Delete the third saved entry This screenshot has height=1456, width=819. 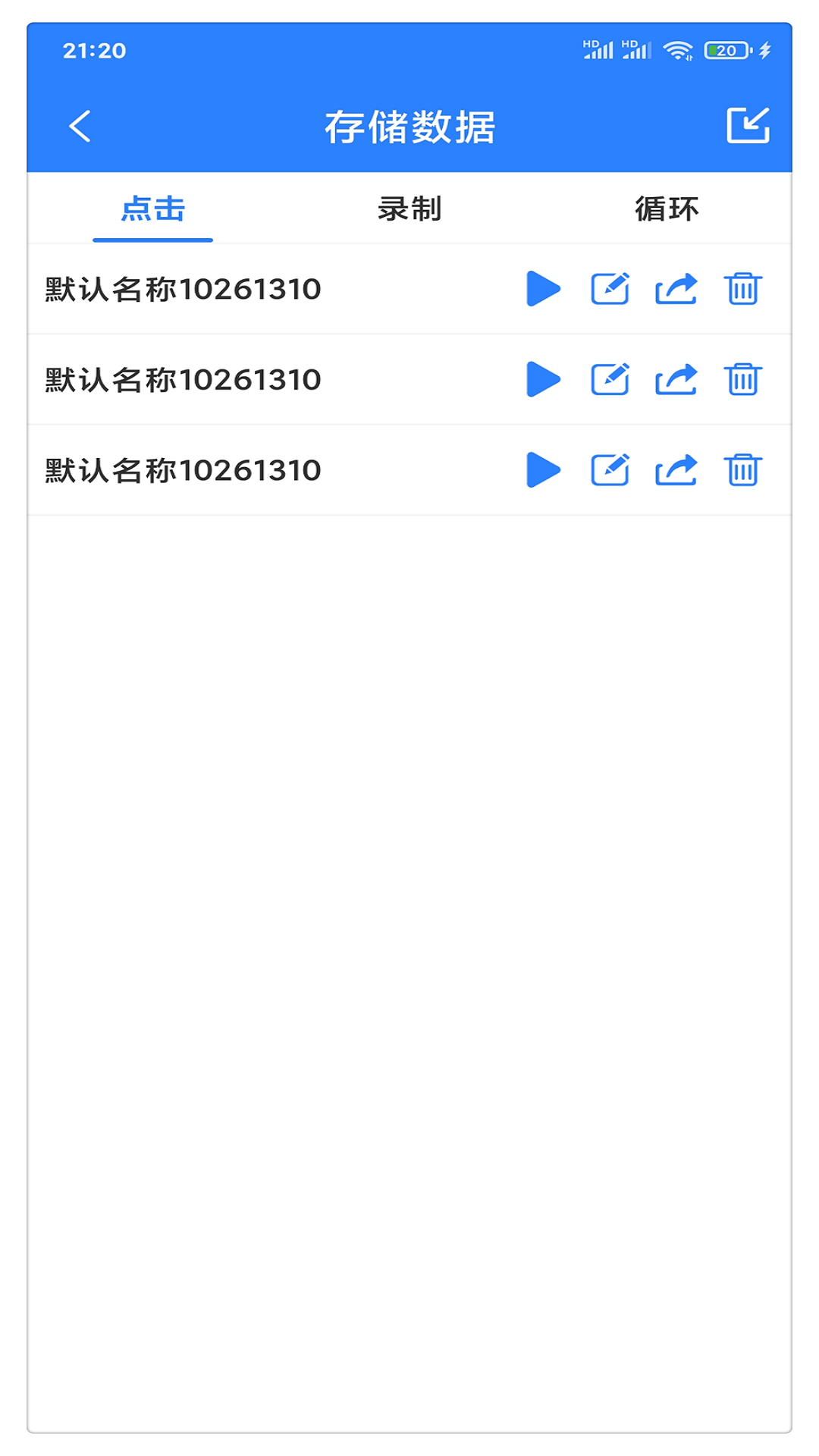tap(742, 470)
